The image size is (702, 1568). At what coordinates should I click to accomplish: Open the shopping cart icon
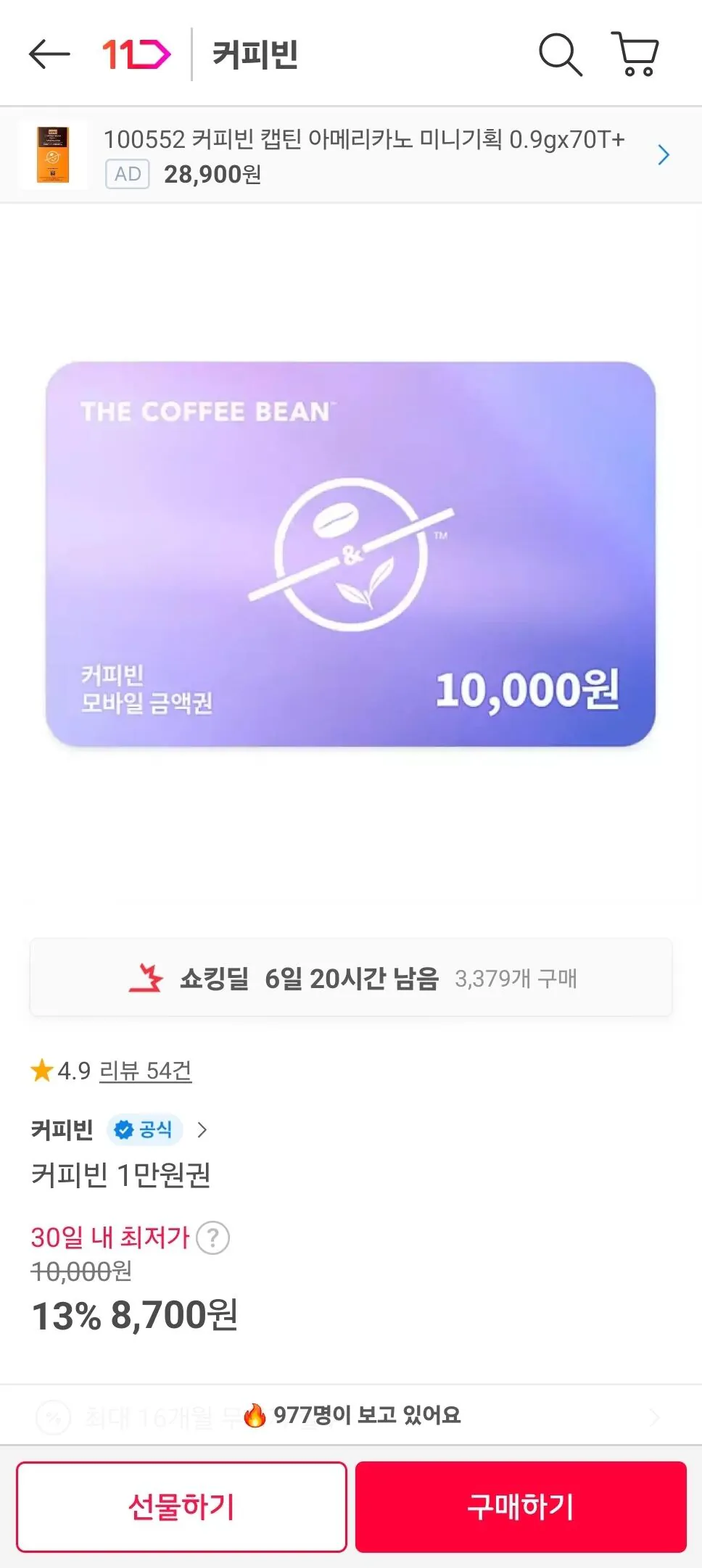pos(635,54)
